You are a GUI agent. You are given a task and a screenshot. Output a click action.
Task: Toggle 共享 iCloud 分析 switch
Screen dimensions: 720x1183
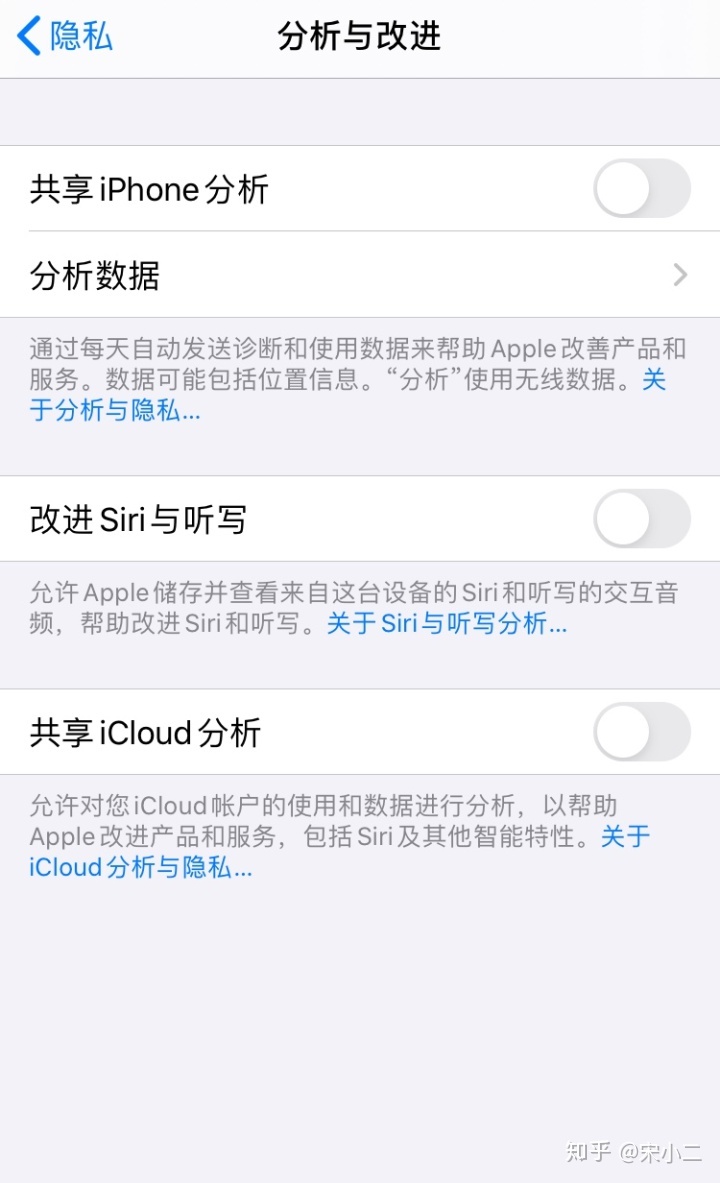point(642,732)
